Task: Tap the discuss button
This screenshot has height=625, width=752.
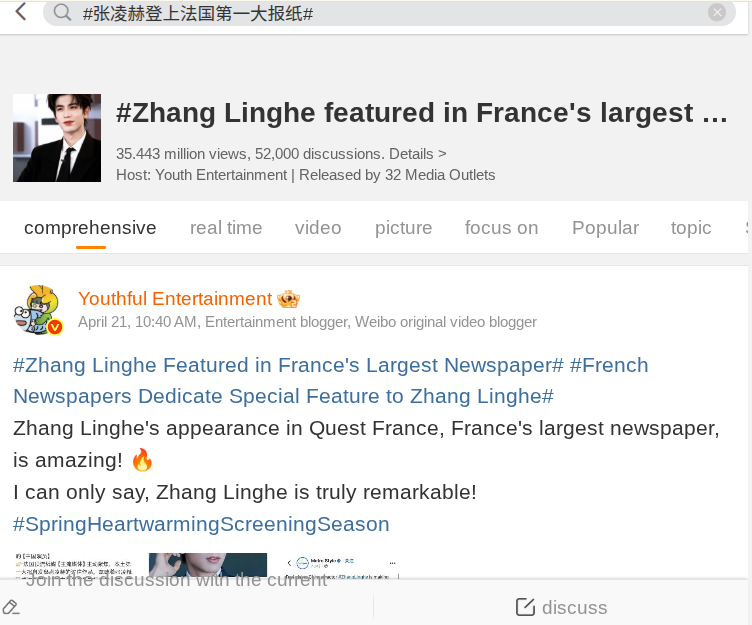Action: pos(562,607)
